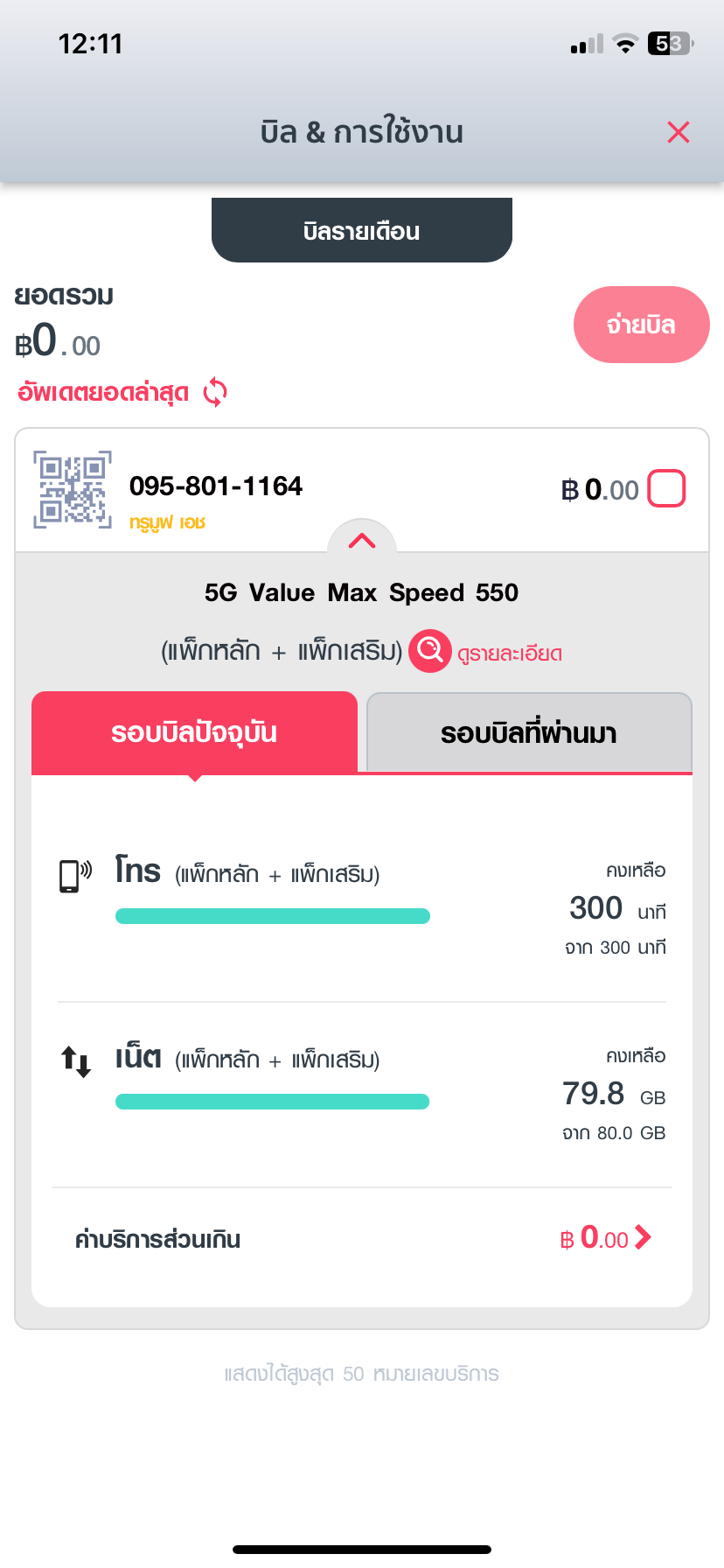Close the bill & usage screen
Image resolution: width=724 pixels, height=1568 pixels.
point(679,132)
